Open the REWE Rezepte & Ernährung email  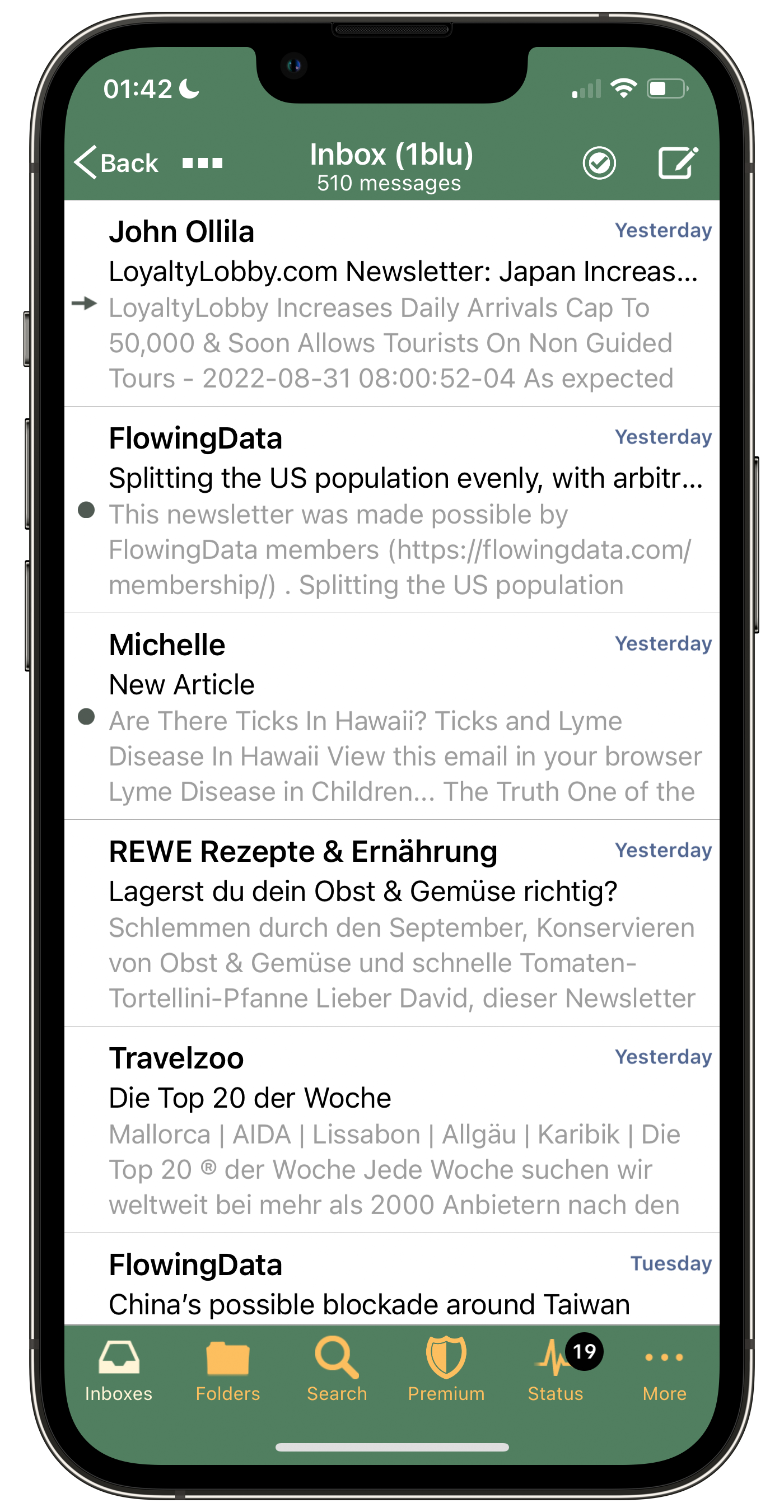click(391, 923)
